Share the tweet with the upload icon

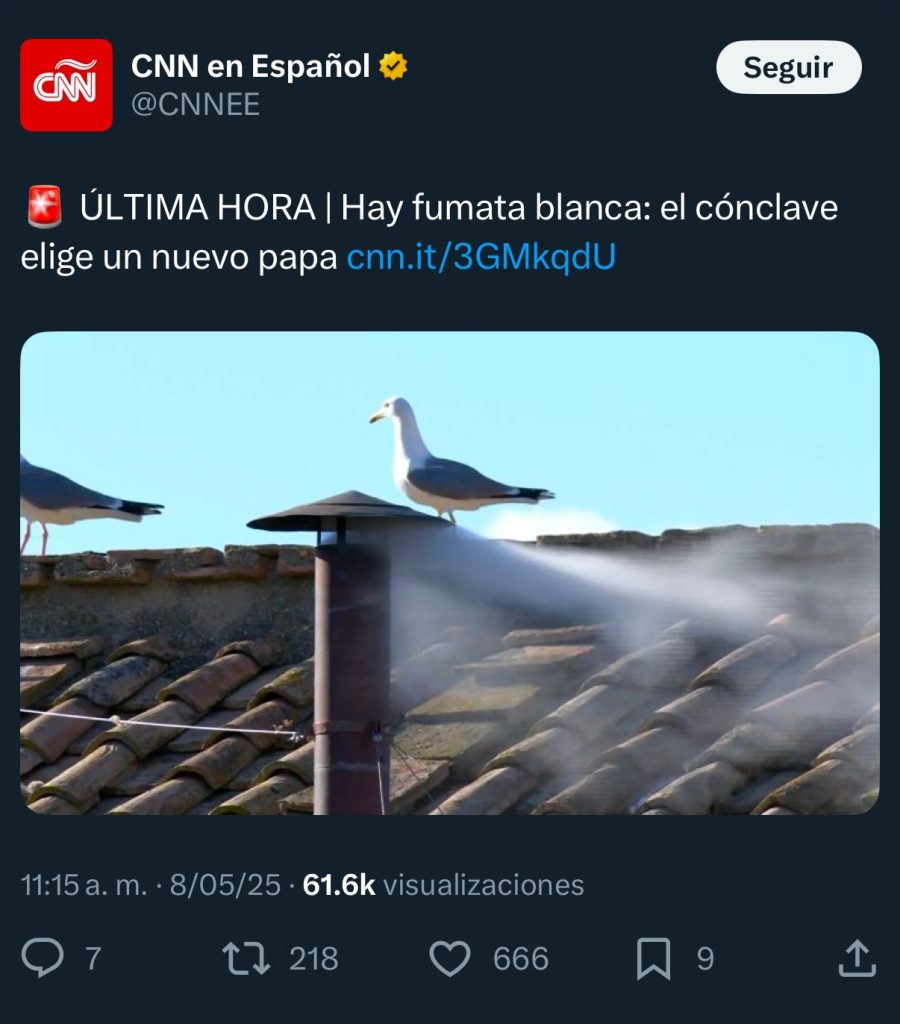coord(856,959)
